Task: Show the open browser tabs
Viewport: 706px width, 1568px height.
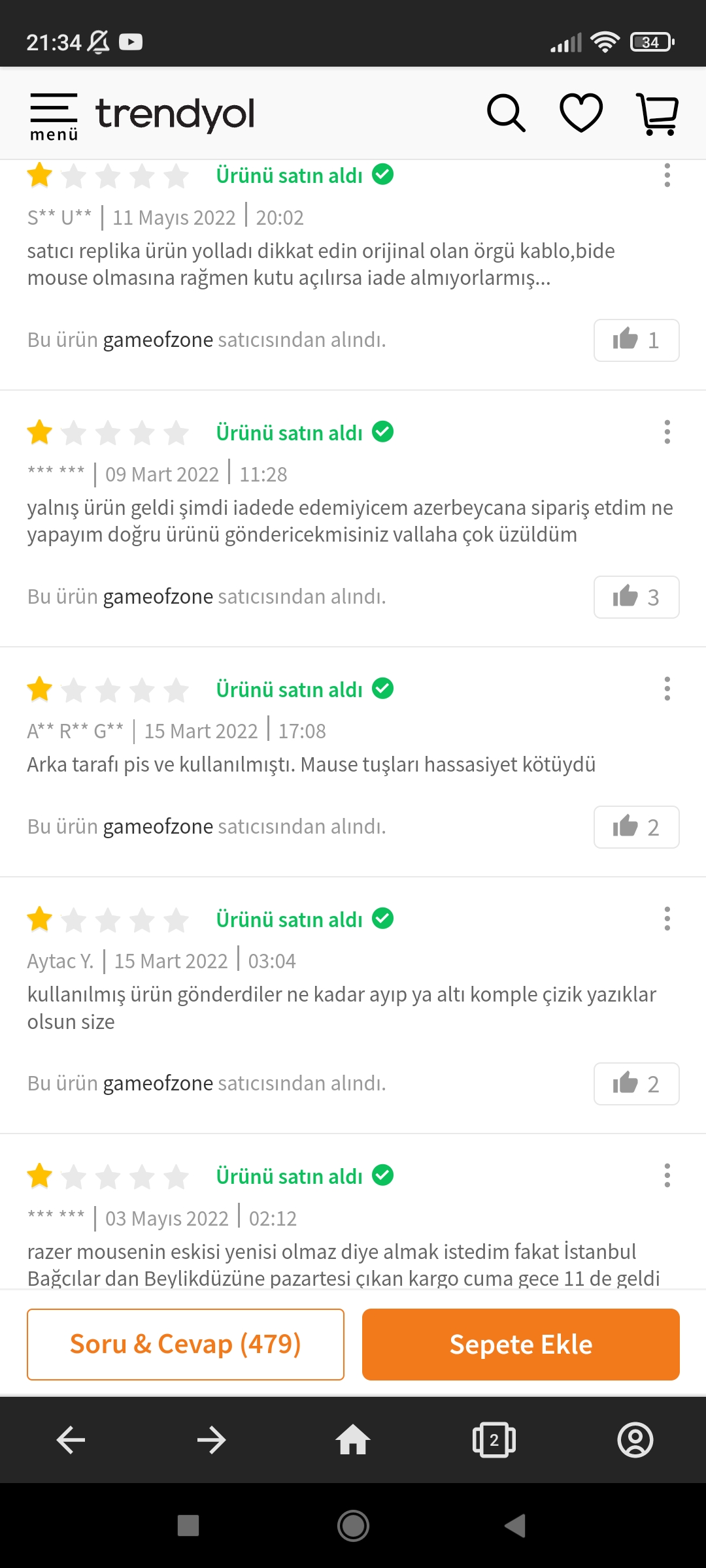Action: point(494,1440)
